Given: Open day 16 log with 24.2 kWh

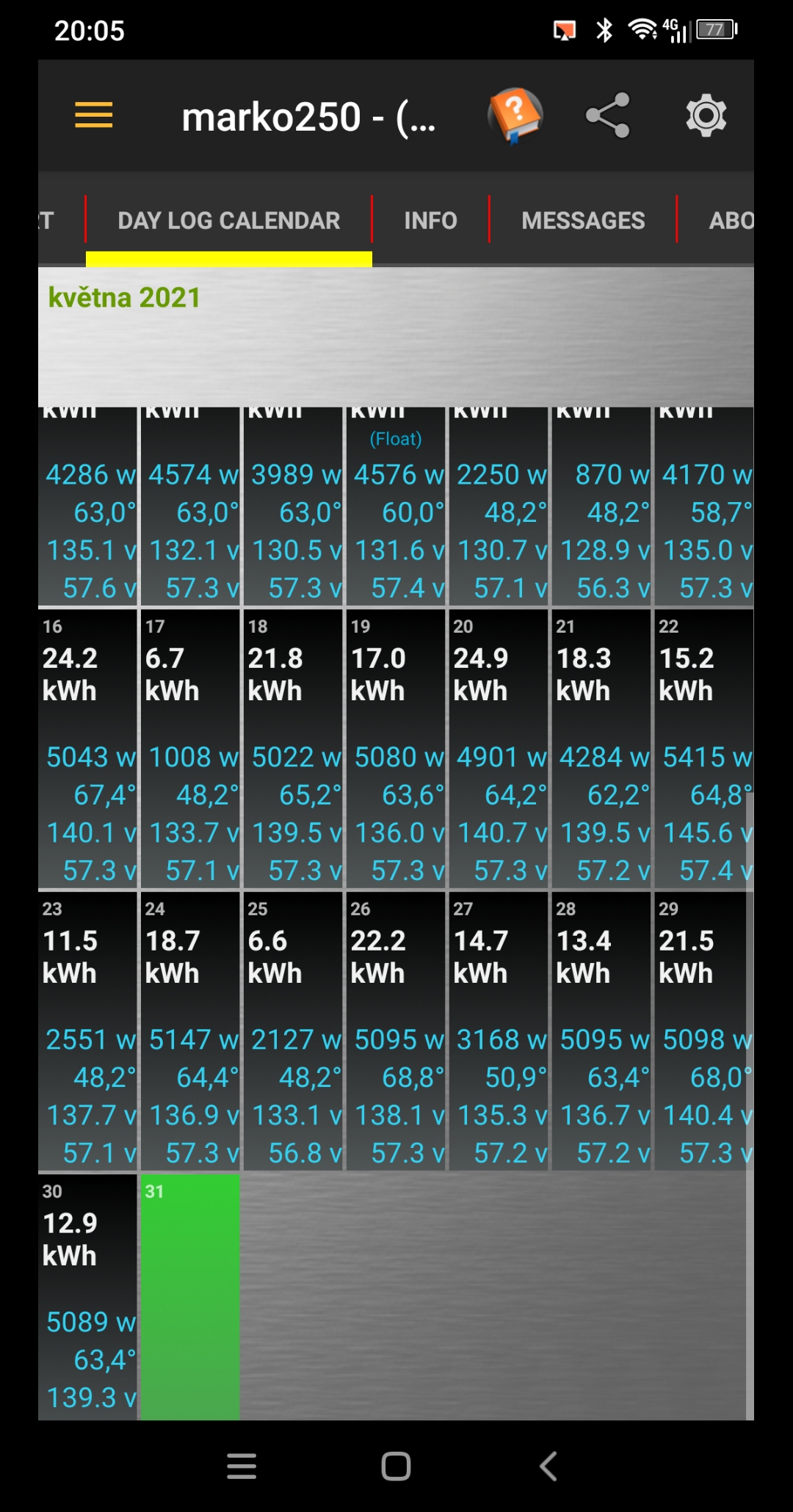Looking at the screenshot, I should 87,749.
